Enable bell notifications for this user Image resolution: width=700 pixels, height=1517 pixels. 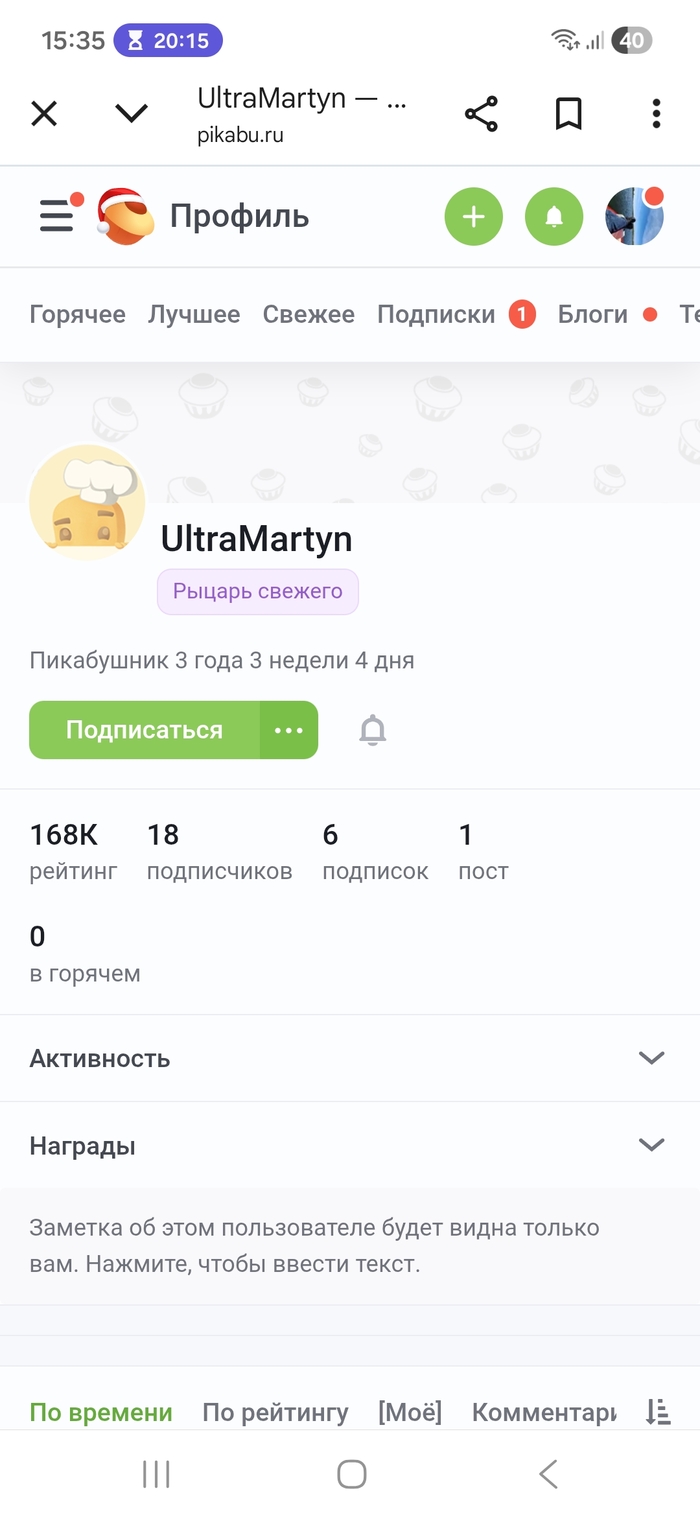tap(372, 731)
